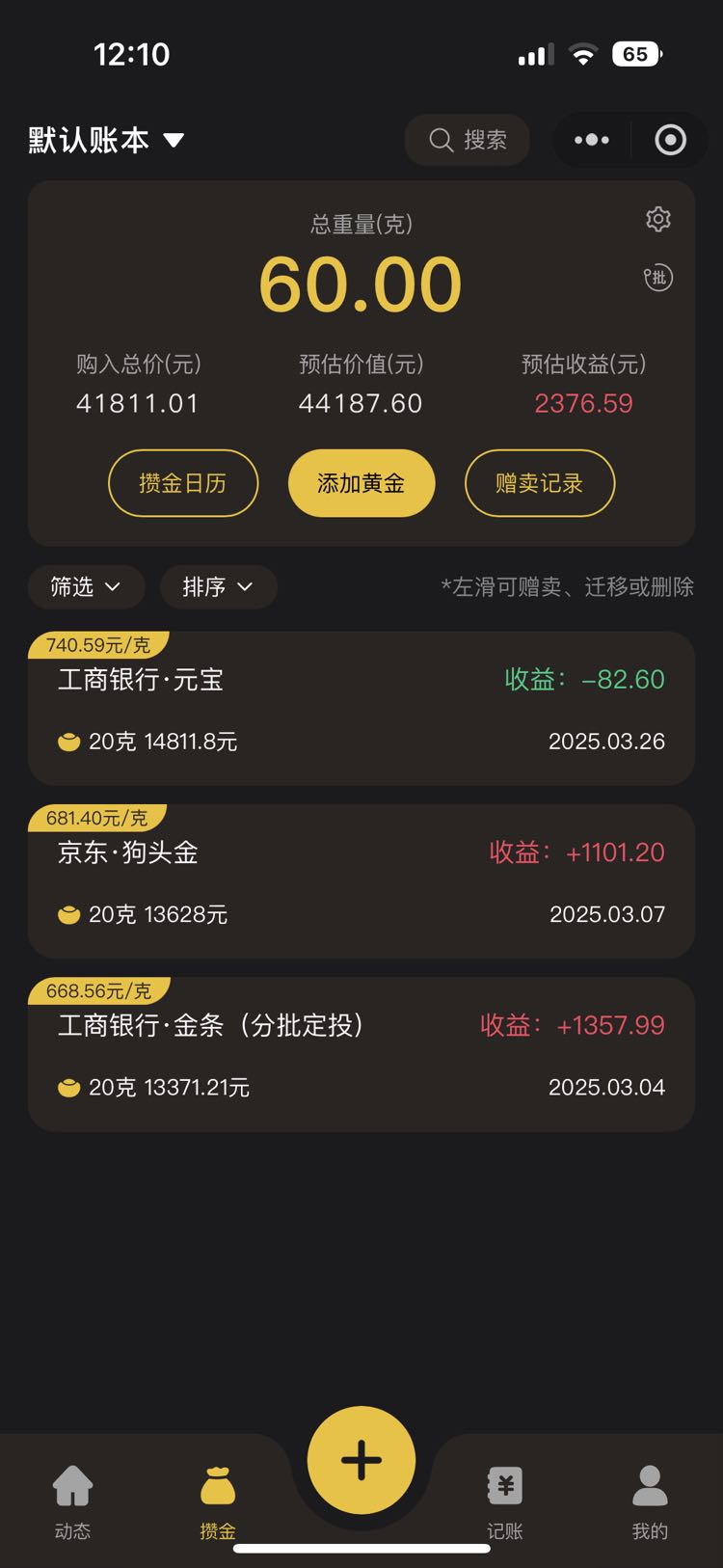Open the gear settings icon

click(x=658, y=219)
